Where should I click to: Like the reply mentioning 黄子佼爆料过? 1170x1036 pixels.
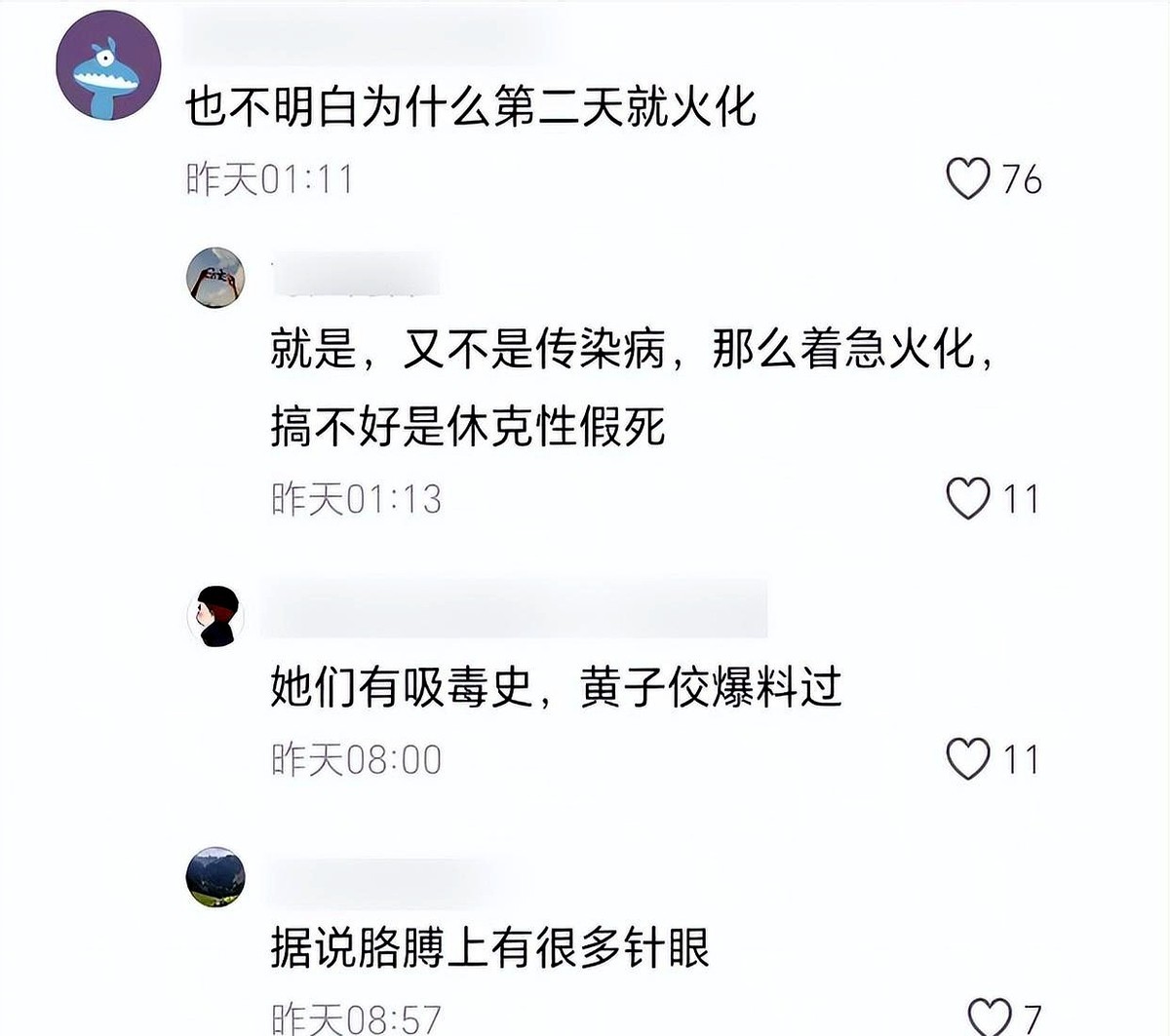pos(968,758)
